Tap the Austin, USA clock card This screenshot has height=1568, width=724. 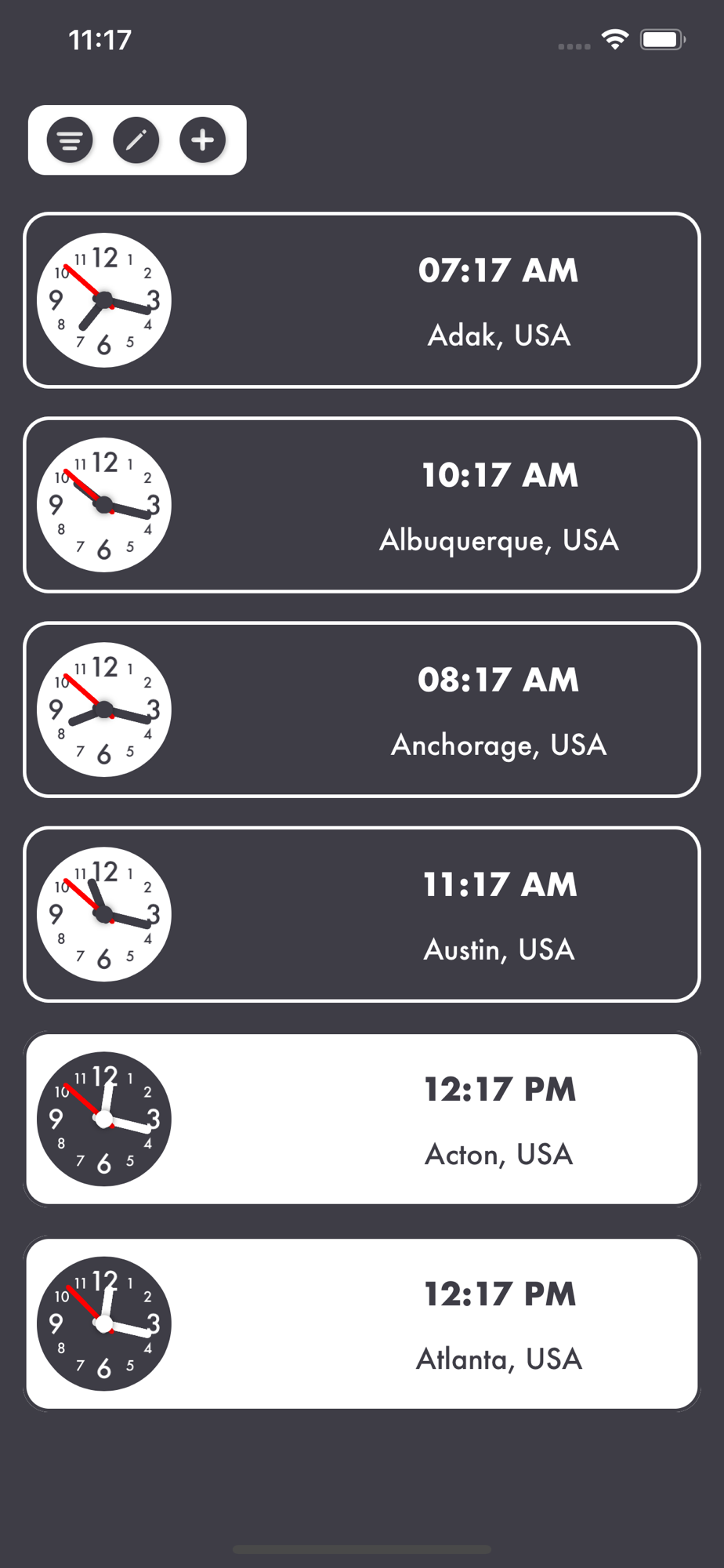(362, 914)
